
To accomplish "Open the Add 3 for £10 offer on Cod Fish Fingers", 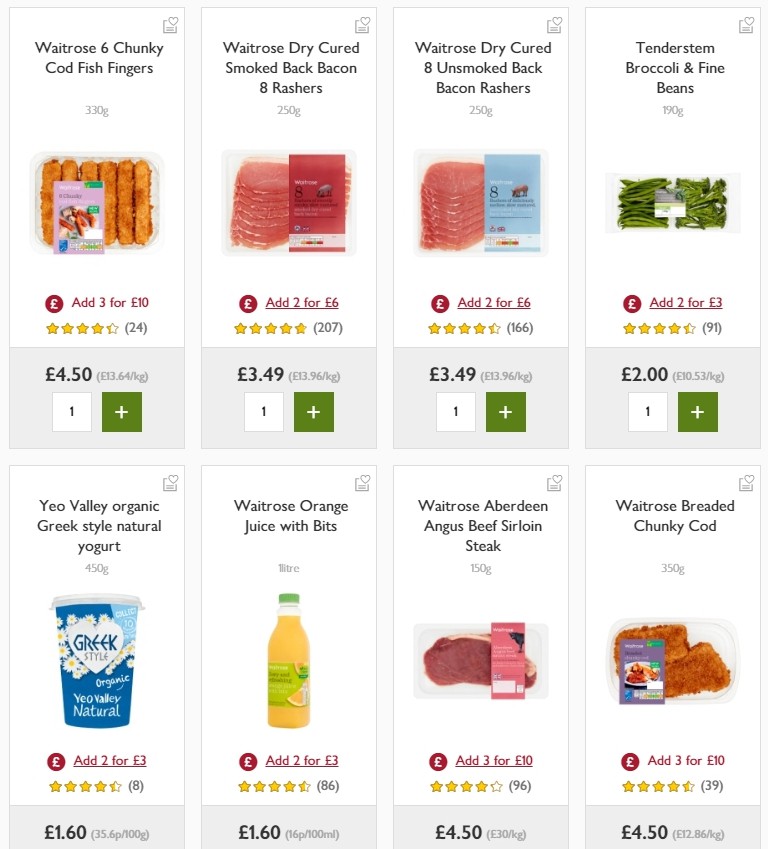I will click(109, 302).
